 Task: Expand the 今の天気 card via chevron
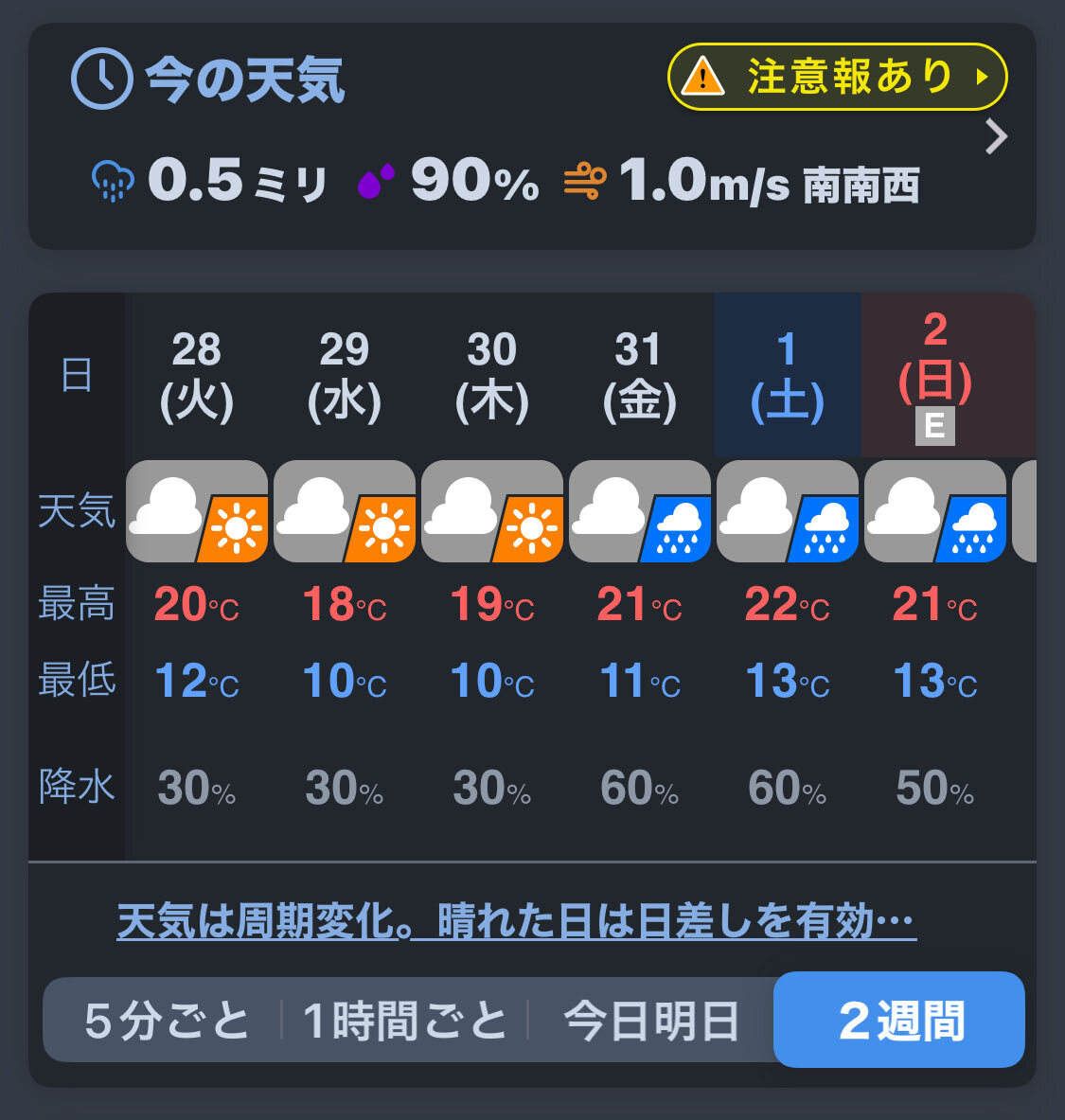(x=996, y=136)
